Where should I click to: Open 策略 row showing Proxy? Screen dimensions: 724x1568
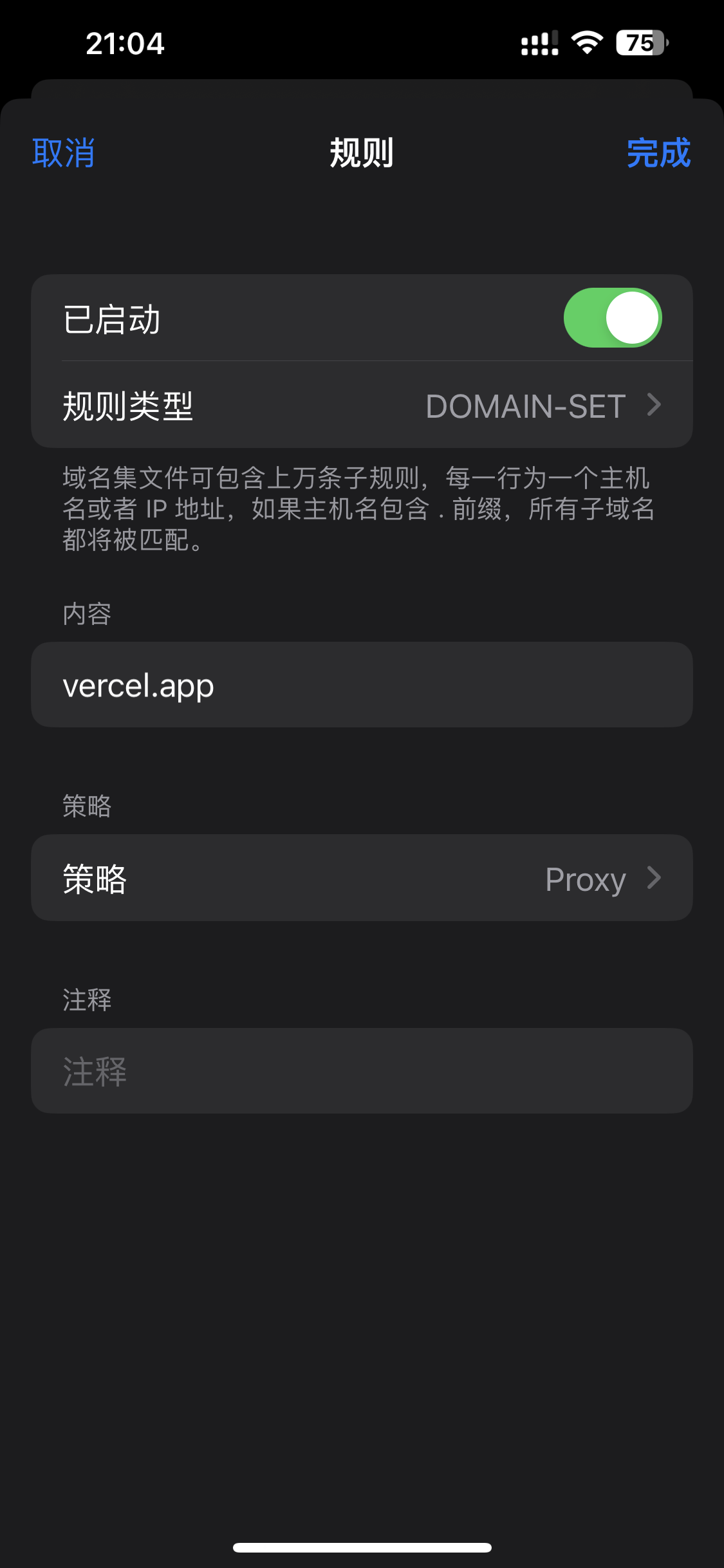point(362,878)
